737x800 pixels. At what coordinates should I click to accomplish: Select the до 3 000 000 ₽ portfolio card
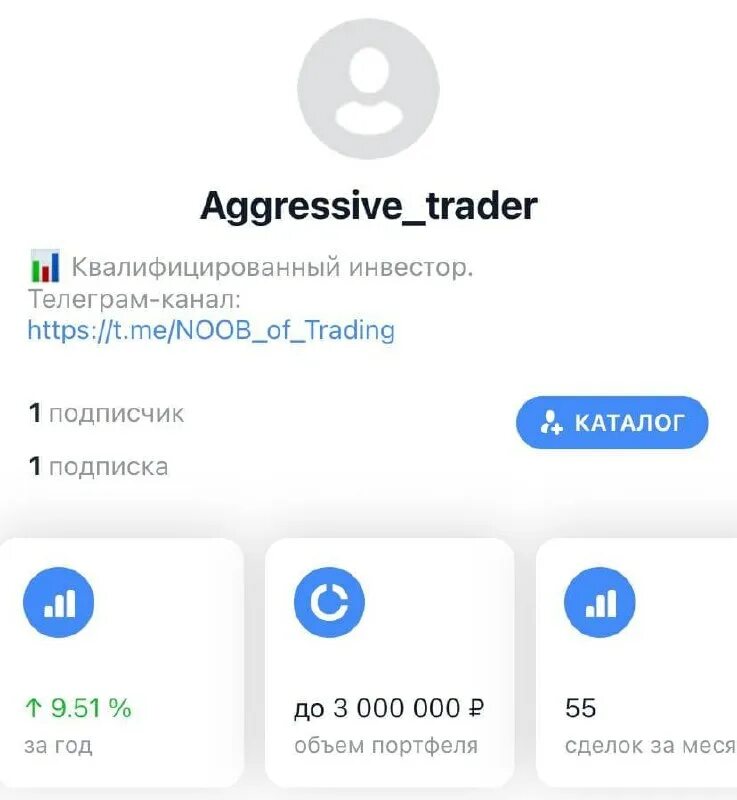[390, 660]
